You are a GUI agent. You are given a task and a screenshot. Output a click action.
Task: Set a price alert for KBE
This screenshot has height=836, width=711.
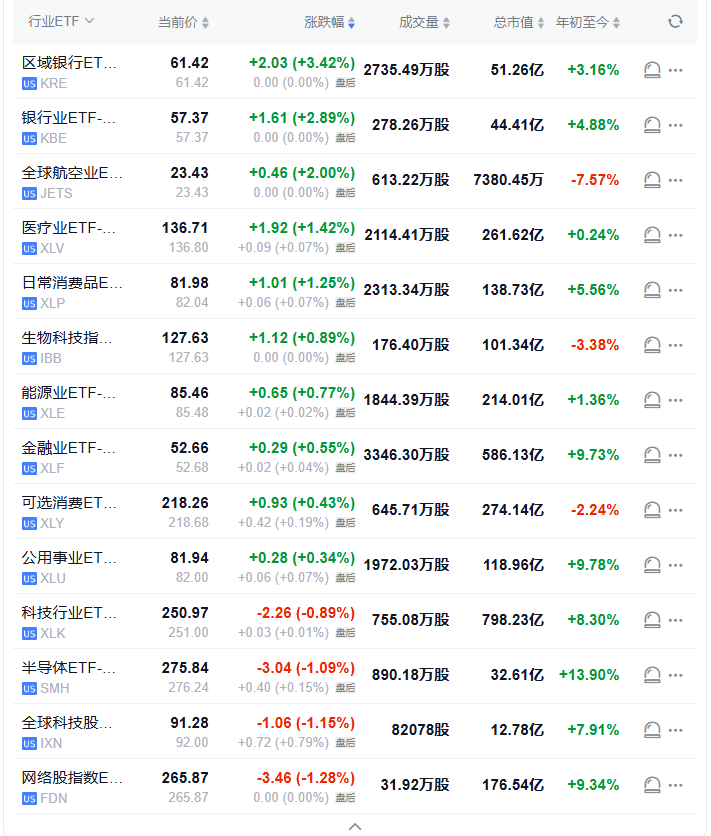[x=652, y=125]
